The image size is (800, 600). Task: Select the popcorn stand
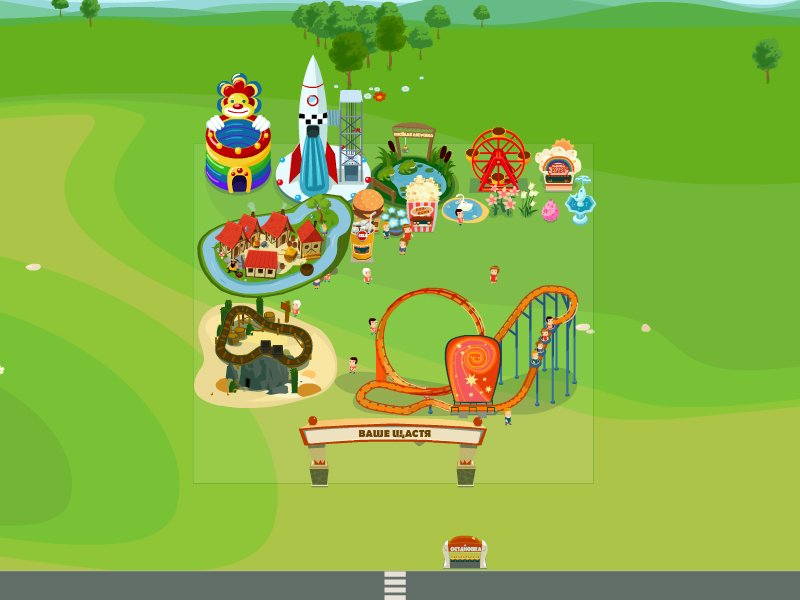click(x=422, y=205)
